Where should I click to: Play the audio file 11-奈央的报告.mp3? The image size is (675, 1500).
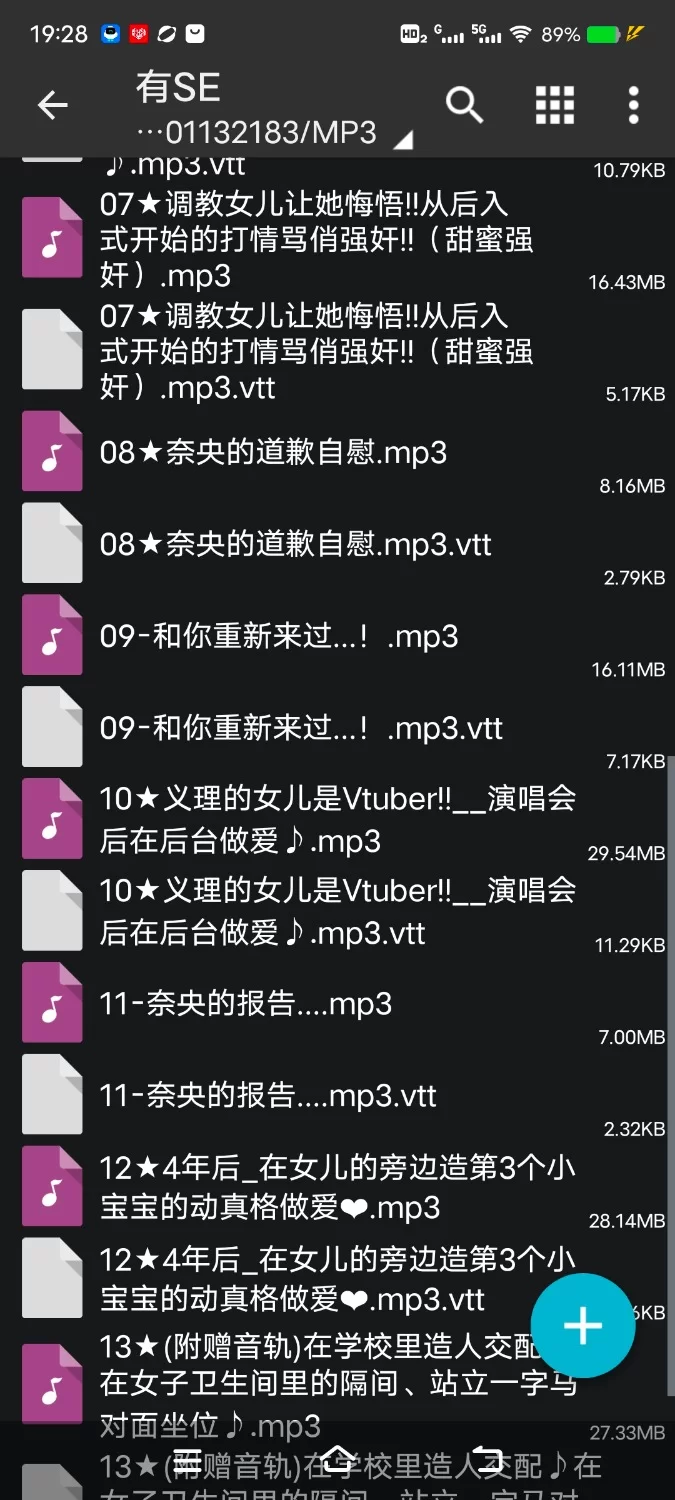tap(246, 1004)
